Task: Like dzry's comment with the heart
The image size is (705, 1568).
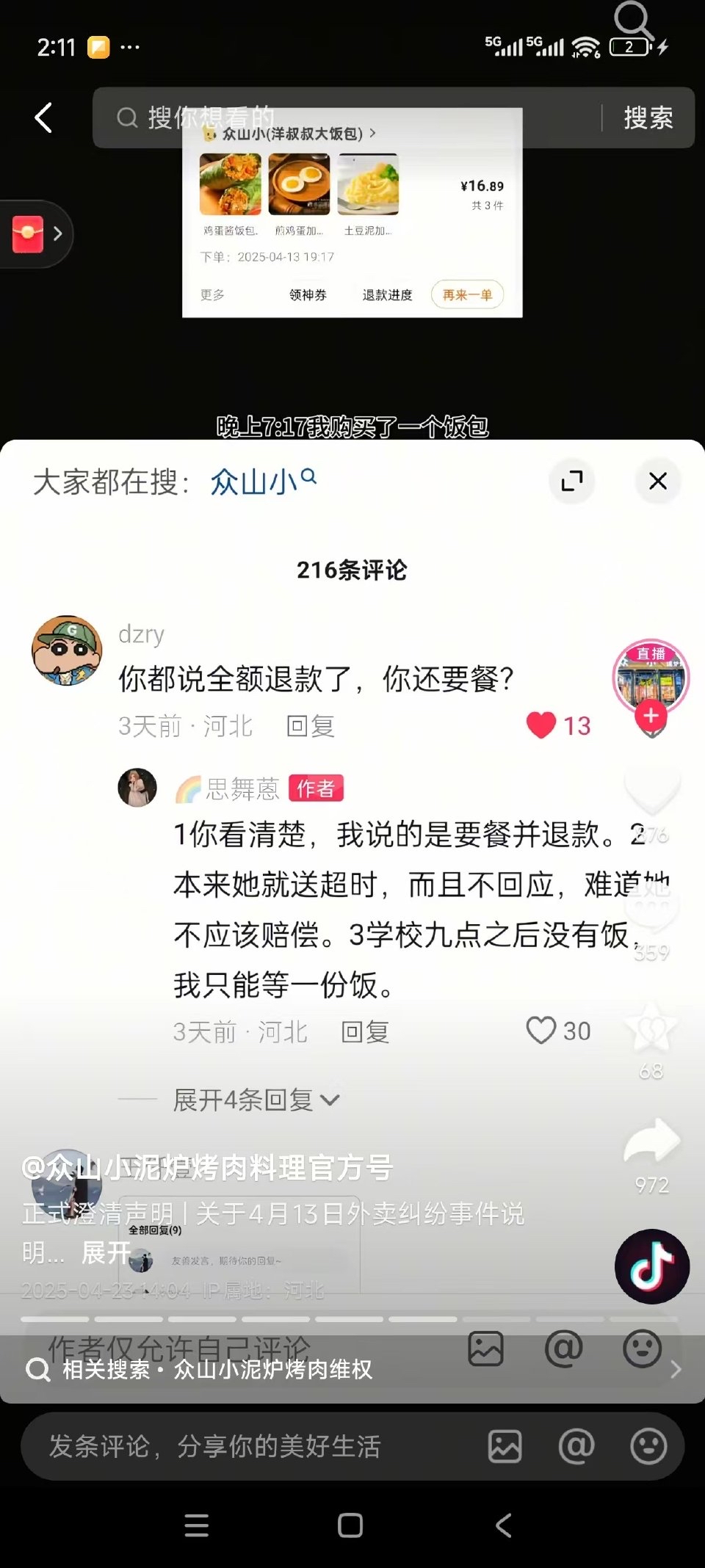Action: point(543,725)
